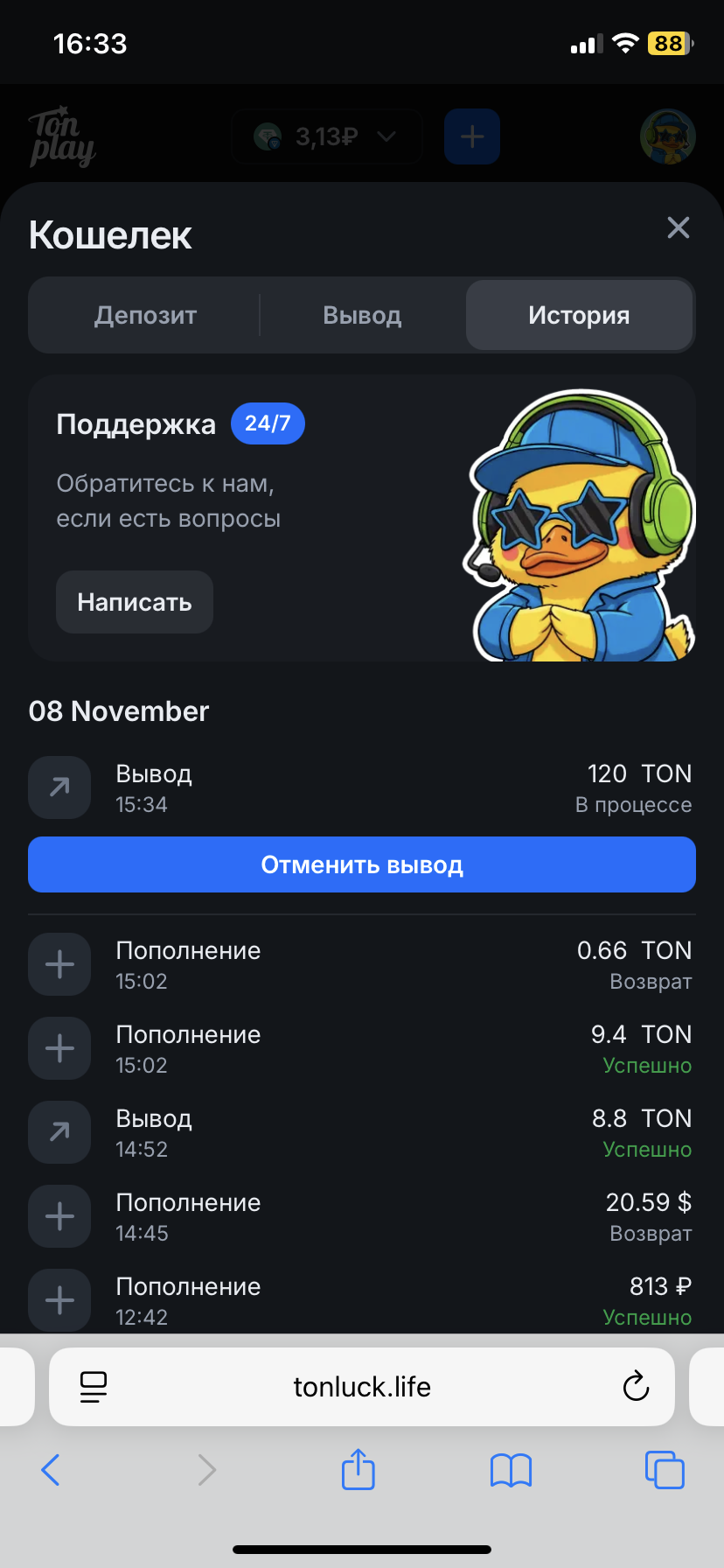Open Safari bookmarks
Viewport: 724px width, 1568px height.
[511, 1470]
